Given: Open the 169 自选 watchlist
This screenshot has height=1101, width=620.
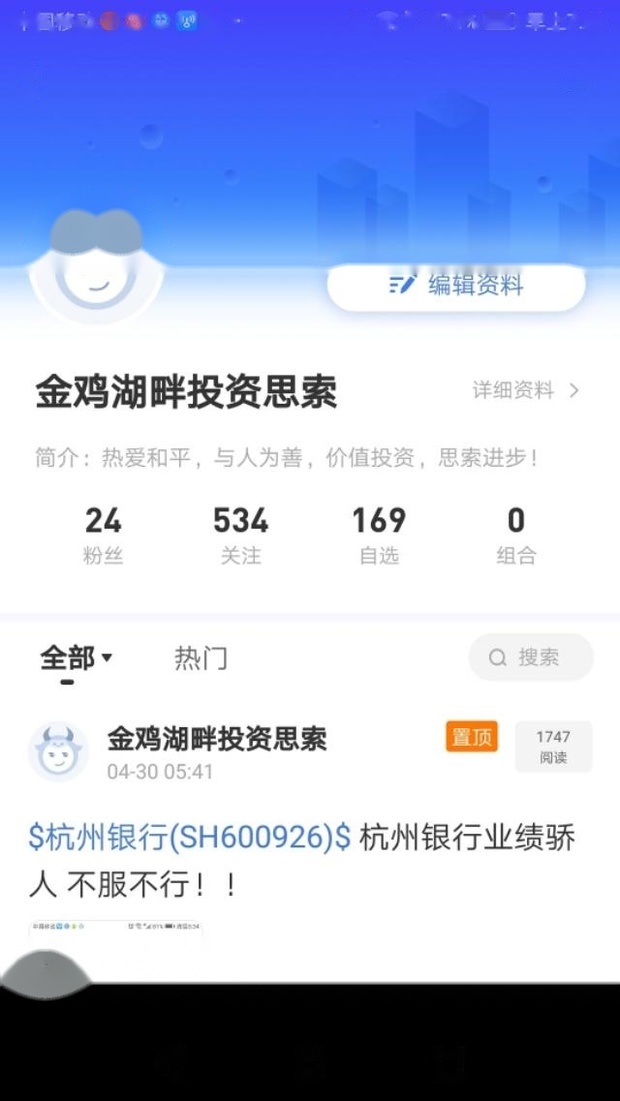Looking at the screenshot, I should point(379,535).
